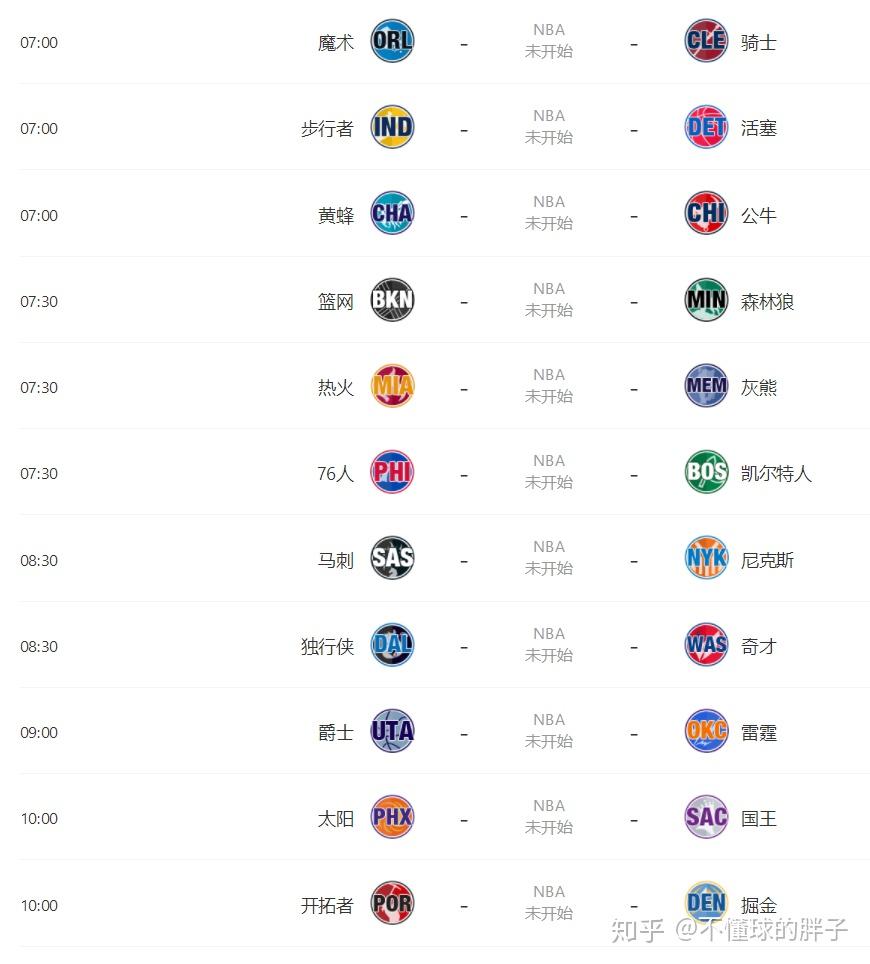Viewport: 870px width, 964px height.
Task: Click the NBA 未开始 status of 爵士 game
Action: click(548, 731)
